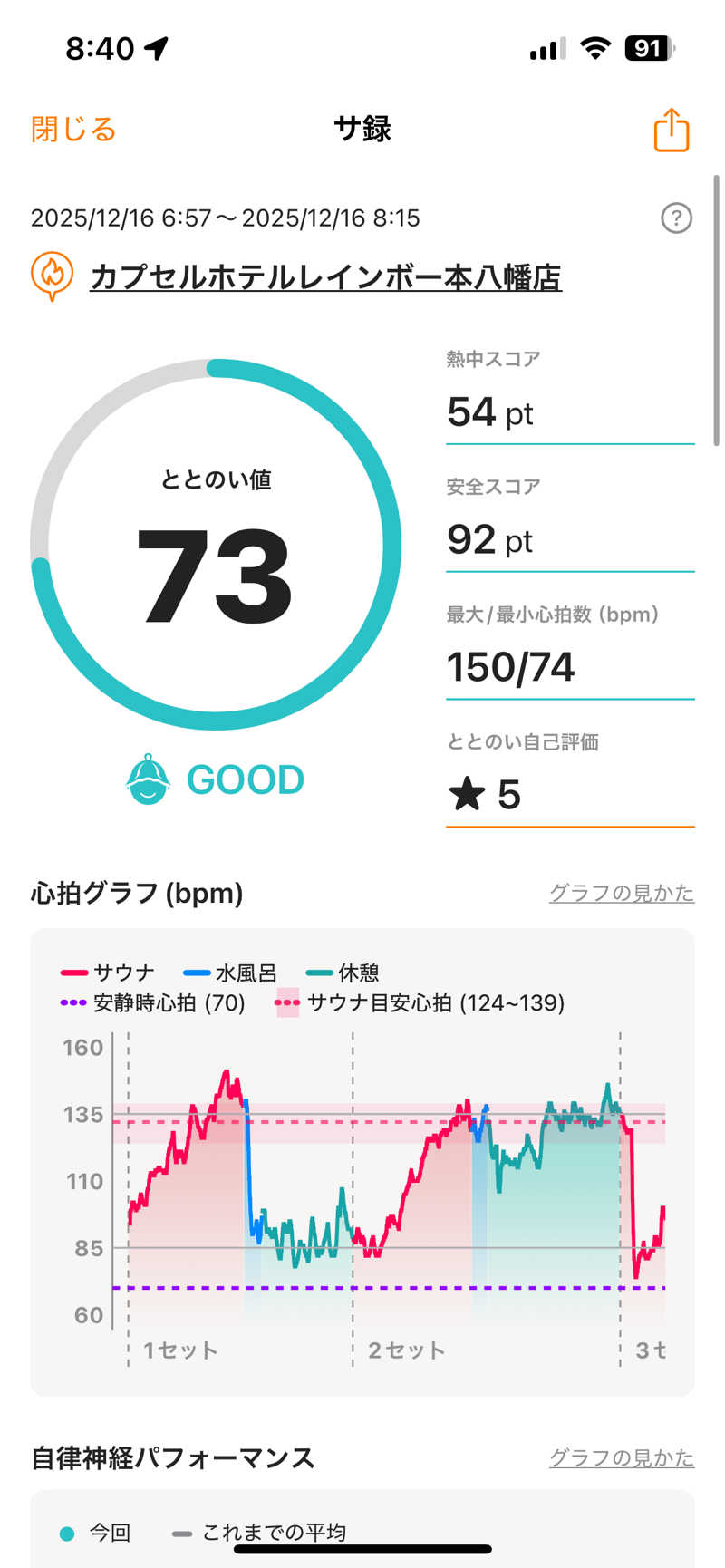This screenshot has width=725, height=1568.
Task: Share this sauna record
Action: coord(672,130)
